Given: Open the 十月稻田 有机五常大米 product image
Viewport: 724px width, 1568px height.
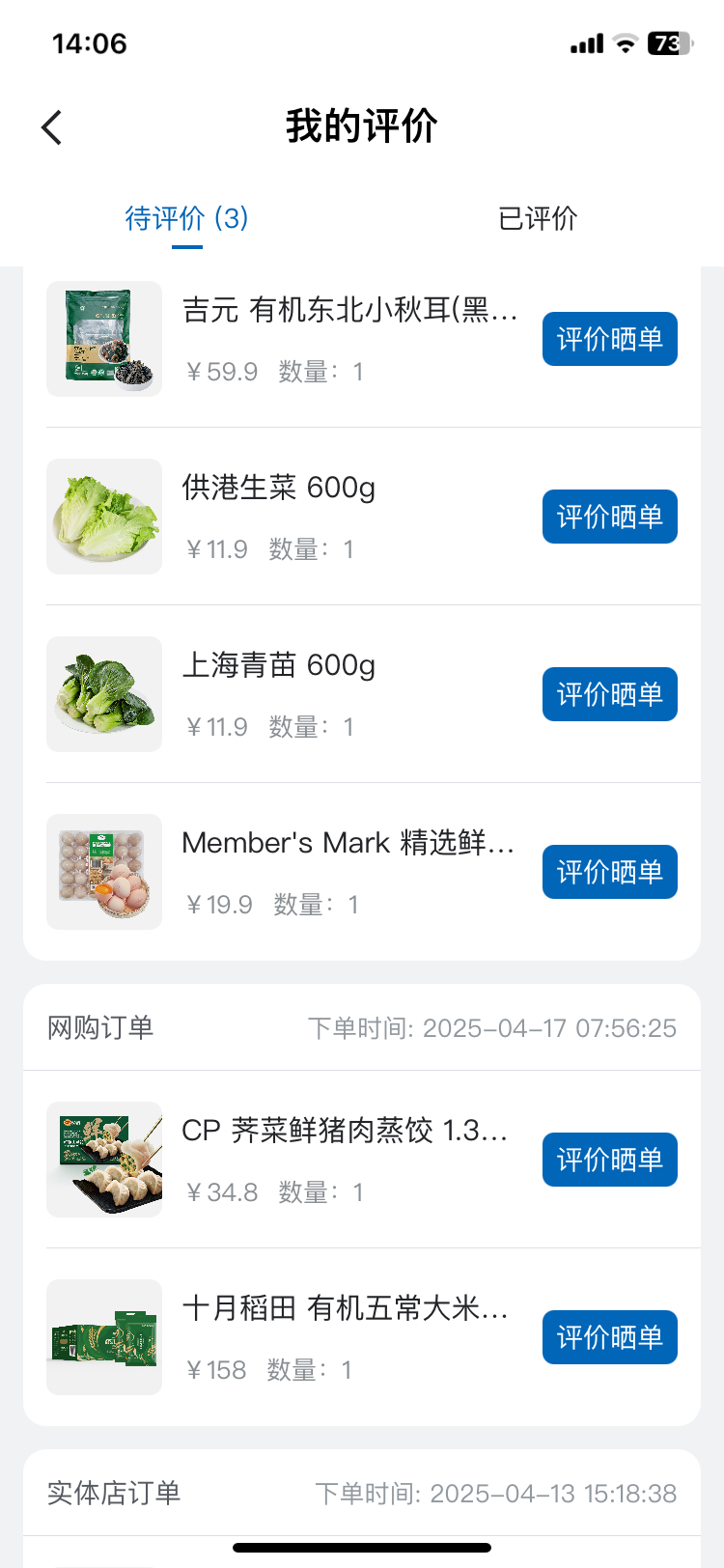Looking at the screenshot, I should [104, 1337].
